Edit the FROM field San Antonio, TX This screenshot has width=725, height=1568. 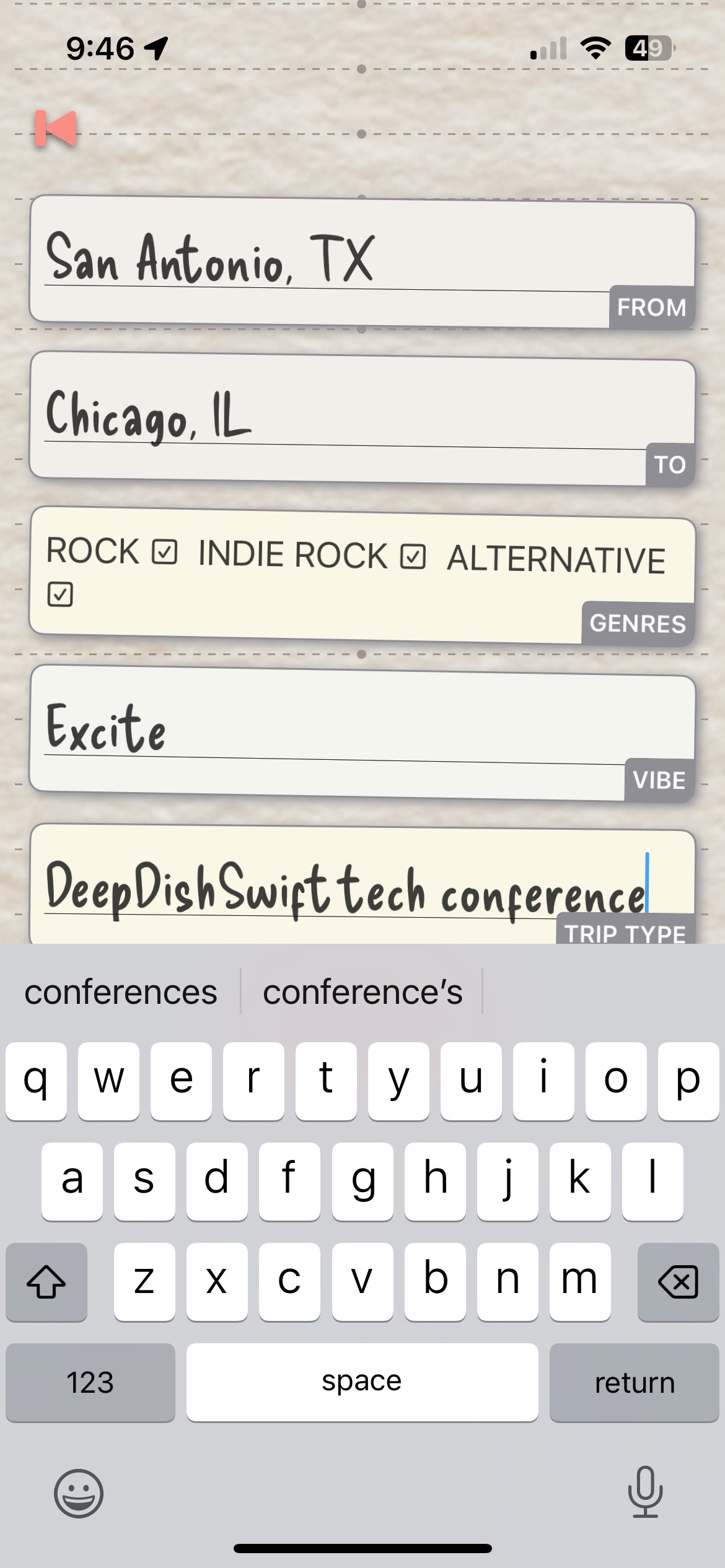pyautogui.click(x=322, y=259)
